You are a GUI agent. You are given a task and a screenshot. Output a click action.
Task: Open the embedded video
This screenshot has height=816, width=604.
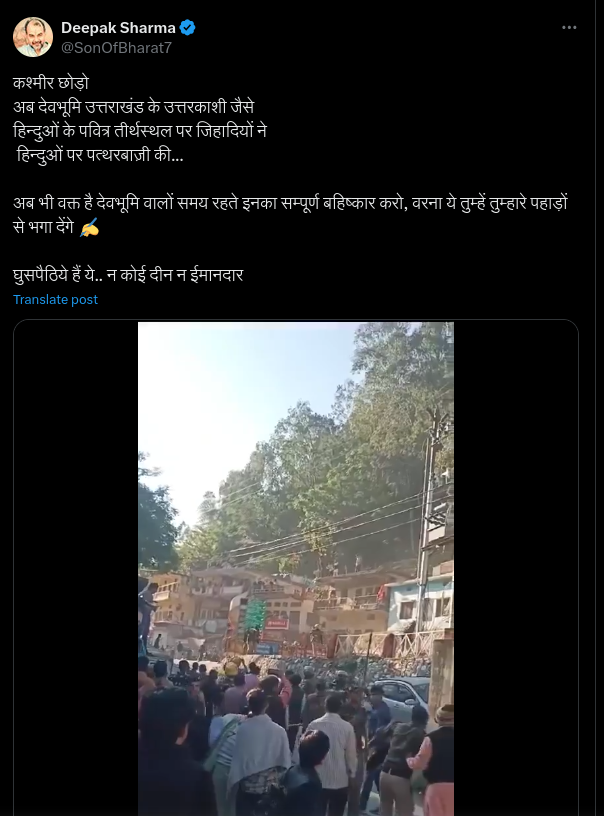[295, 568]
